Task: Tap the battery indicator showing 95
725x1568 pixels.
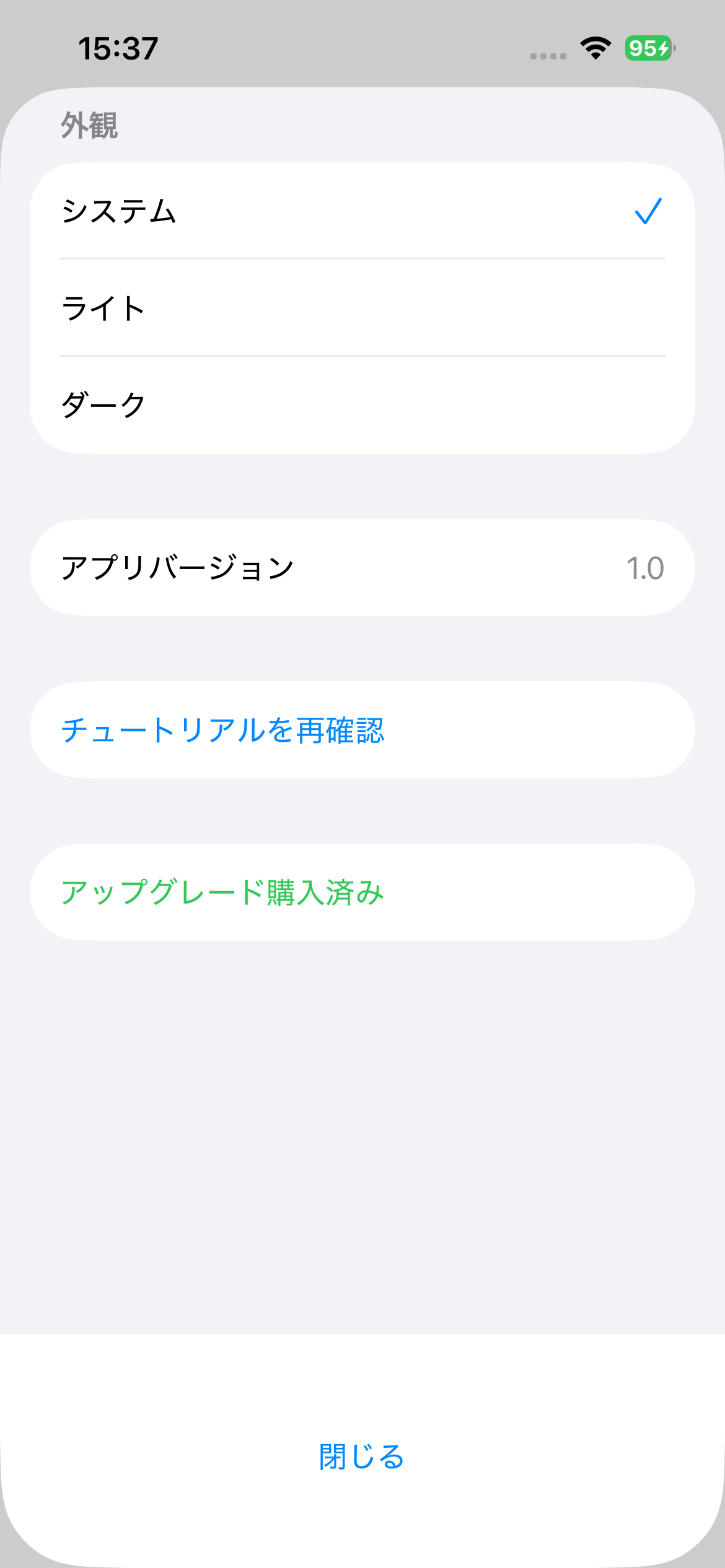Action: [646, 48]
